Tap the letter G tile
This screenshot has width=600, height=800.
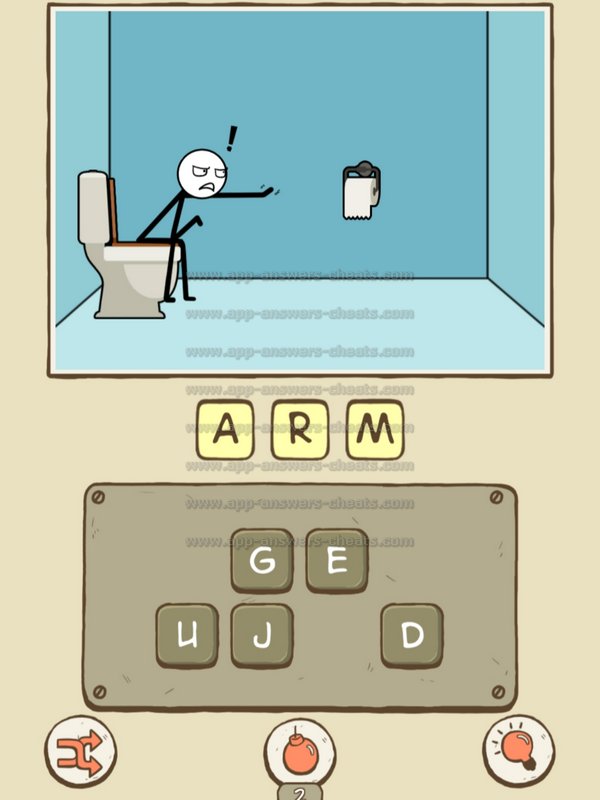pos(262,561)
